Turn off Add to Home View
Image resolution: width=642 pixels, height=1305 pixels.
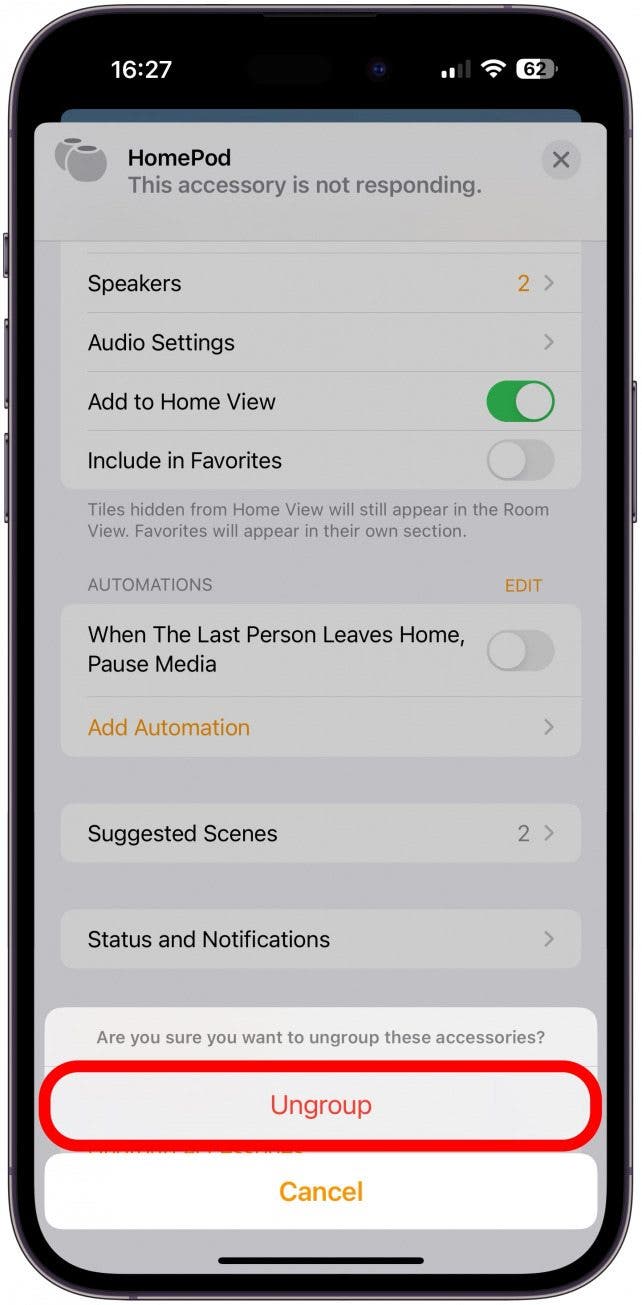tap(519, 402)
